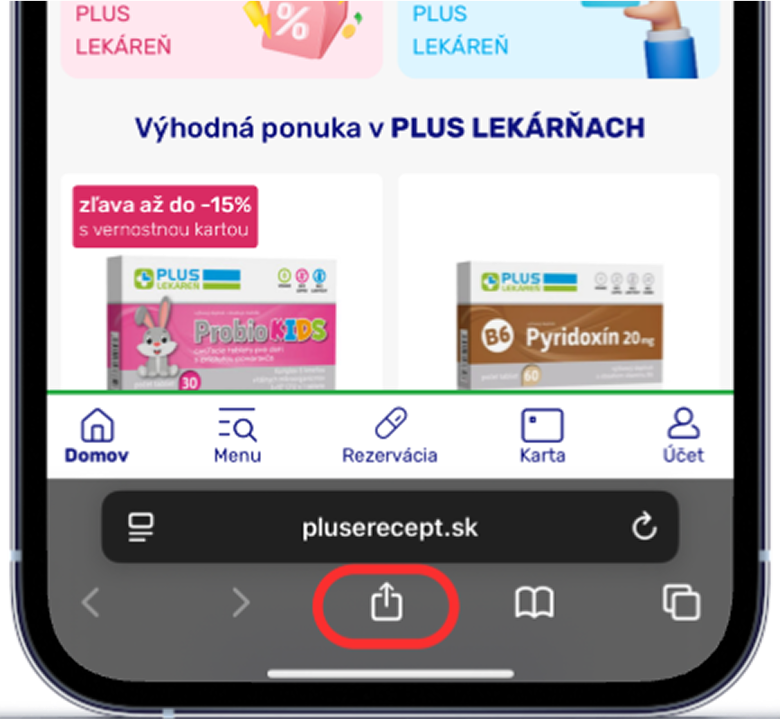
Task: Go forward with the Safari forward arrow
Action: point(240,603)
